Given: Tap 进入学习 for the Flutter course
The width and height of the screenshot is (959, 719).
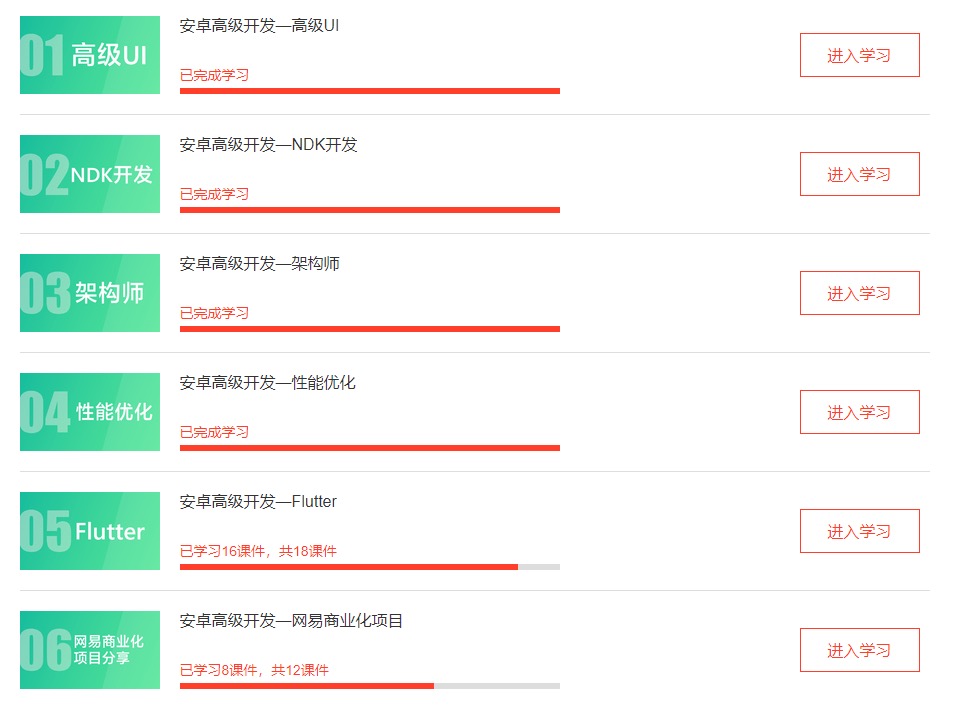Looking at the screenshot, I should coord(859,531).
